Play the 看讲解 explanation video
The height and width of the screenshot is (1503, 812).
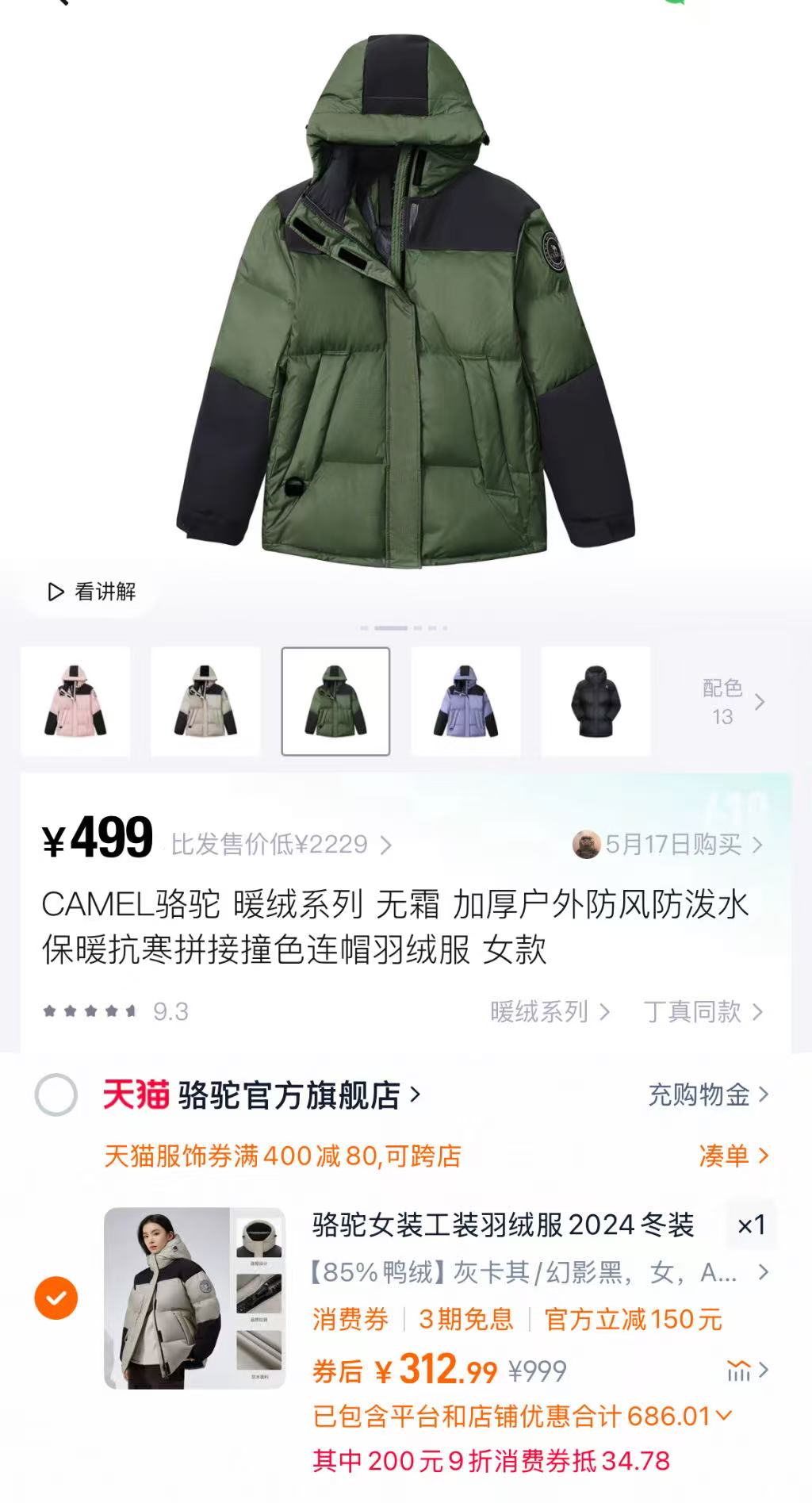tap(87, 592)
